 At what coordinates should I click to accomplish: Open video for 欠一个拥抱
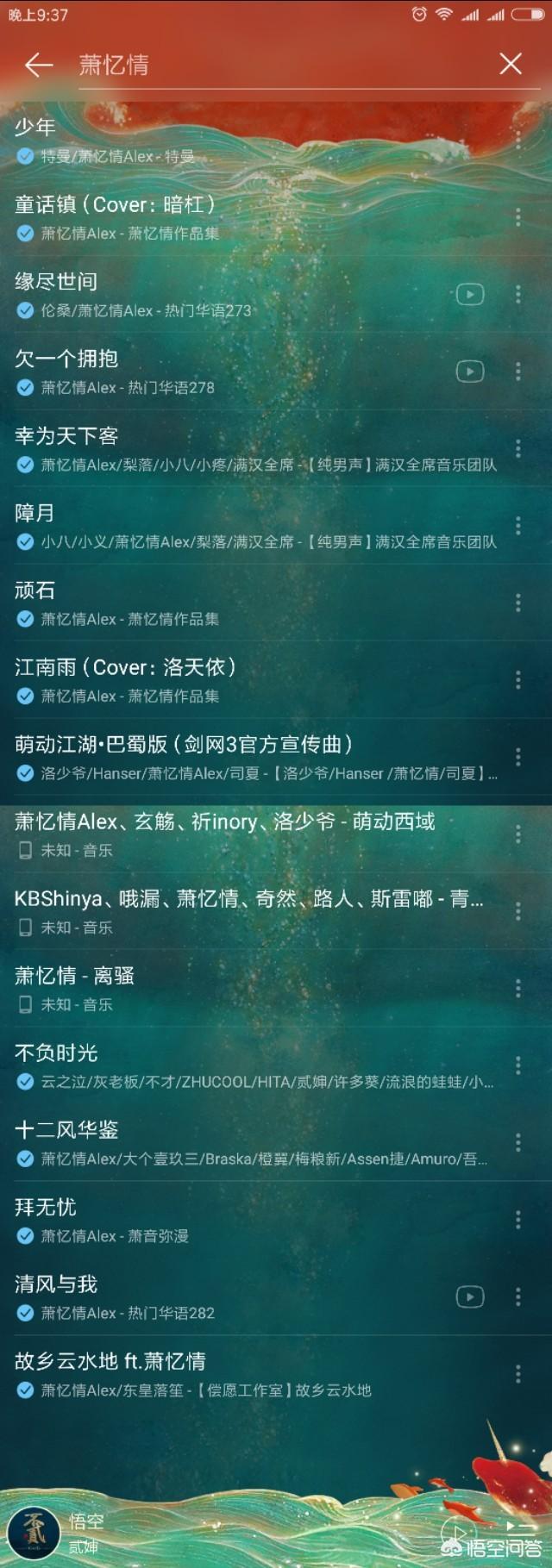pyautogui.click(x=470, y=372)
